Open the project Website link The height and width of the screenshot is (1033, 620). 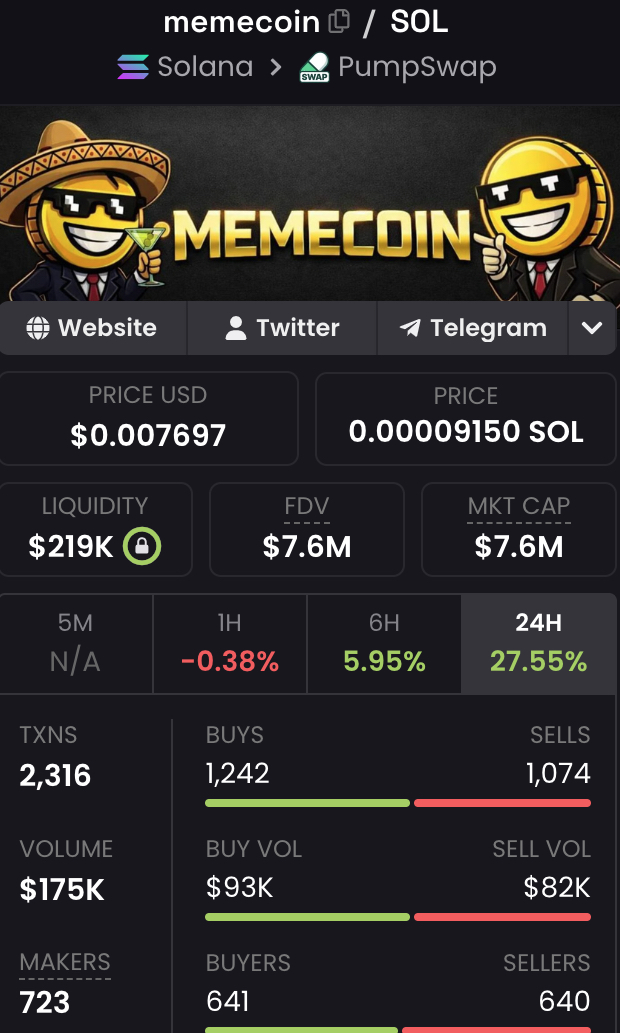tap(92, 328)
